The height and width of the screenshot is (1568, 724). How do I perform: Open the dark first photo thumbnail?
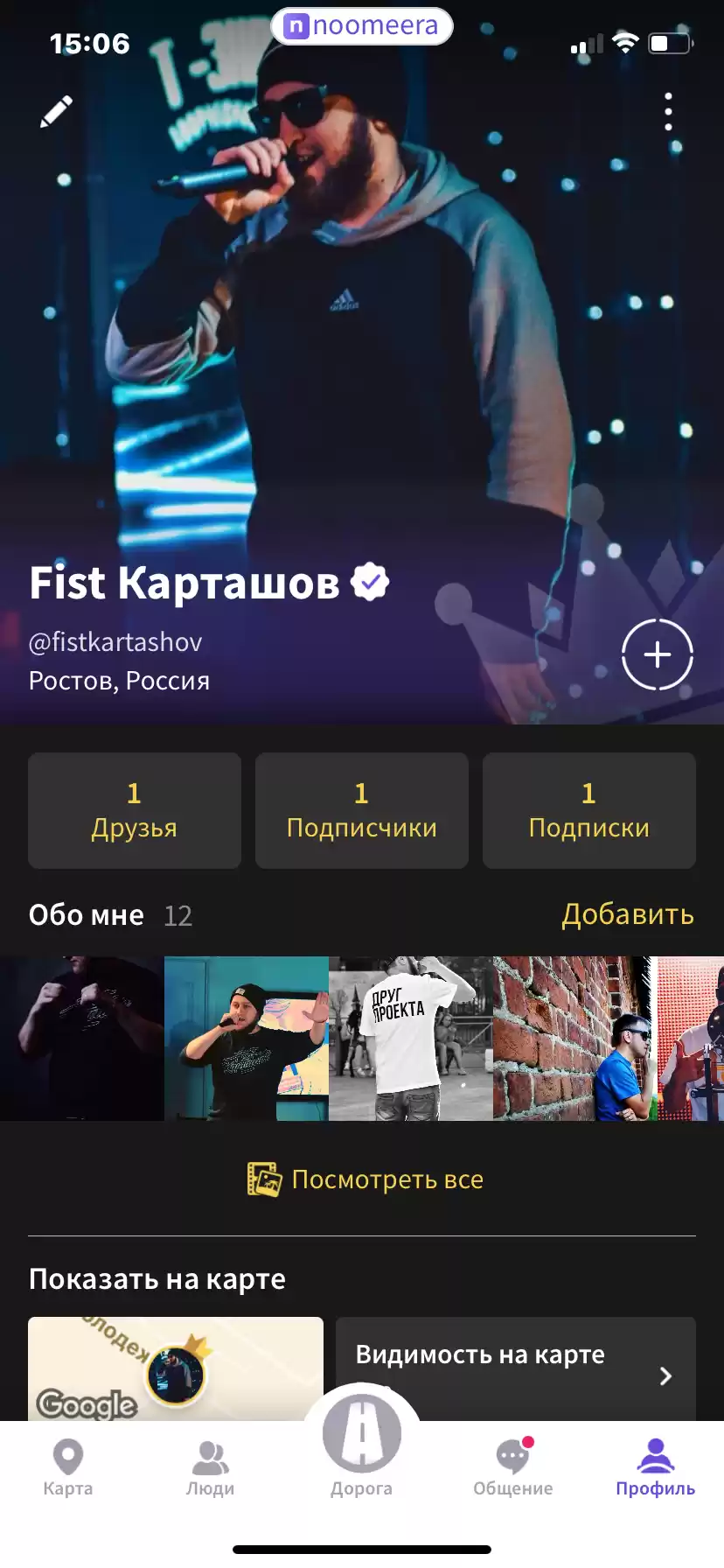coord(82,1038)
